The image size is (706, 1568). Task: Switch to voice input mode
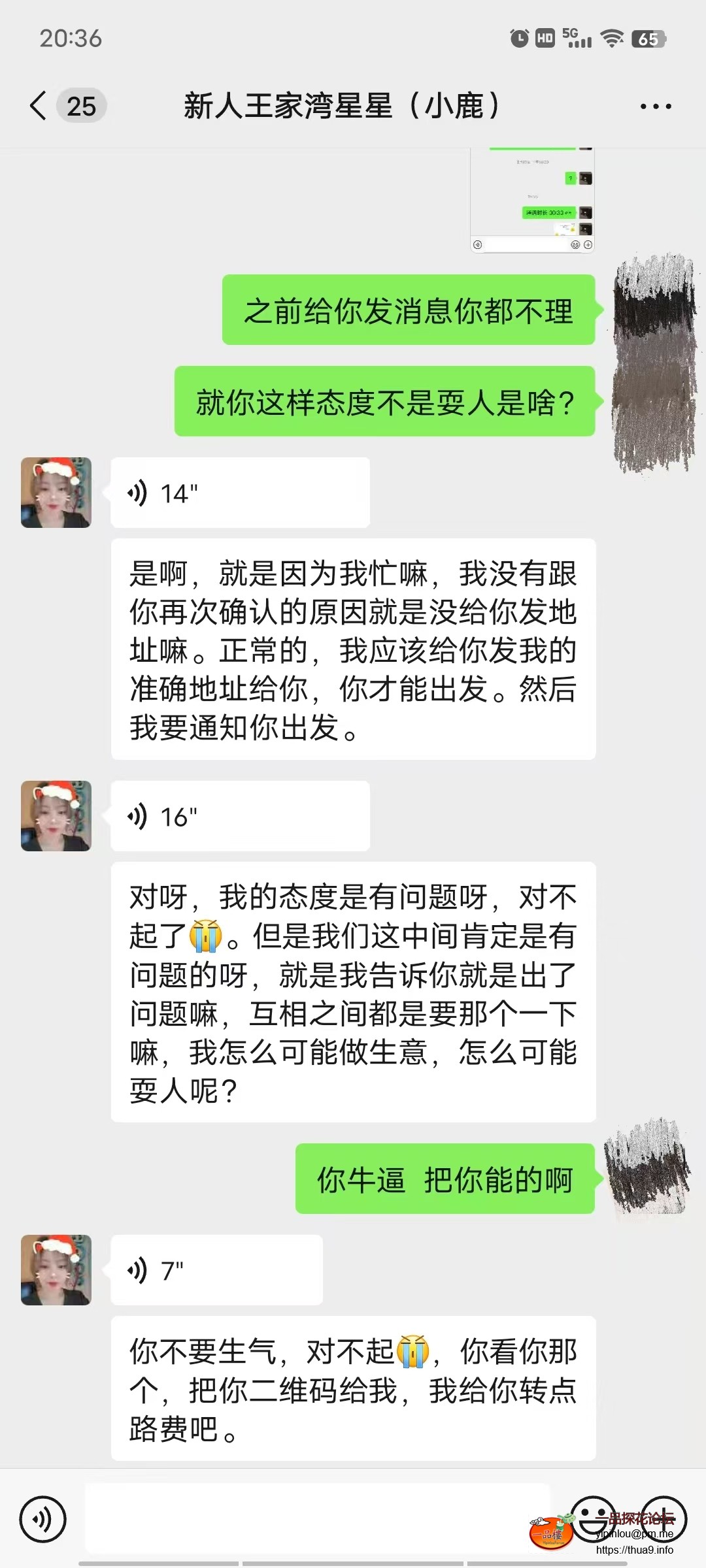43,1520
